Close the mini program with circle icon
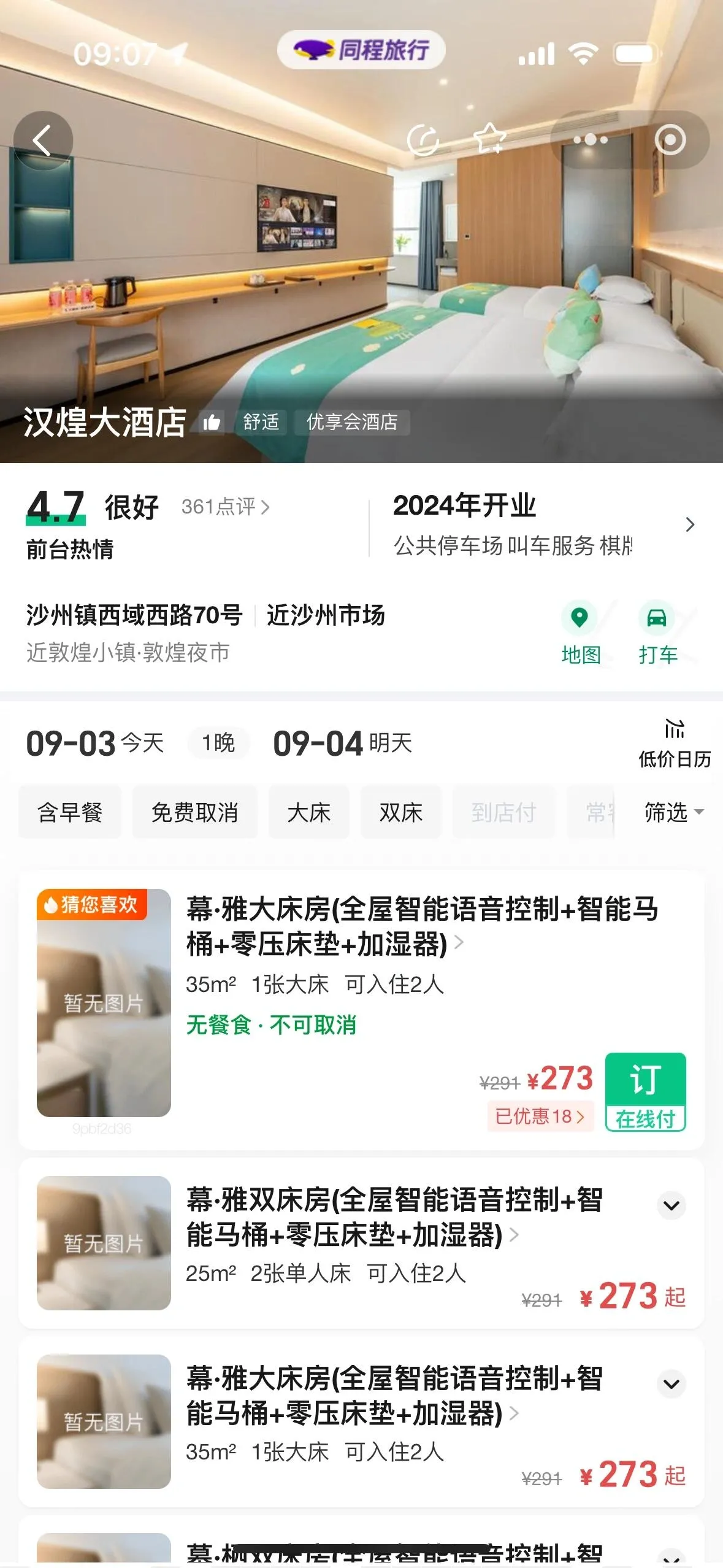 click(670, 140)
